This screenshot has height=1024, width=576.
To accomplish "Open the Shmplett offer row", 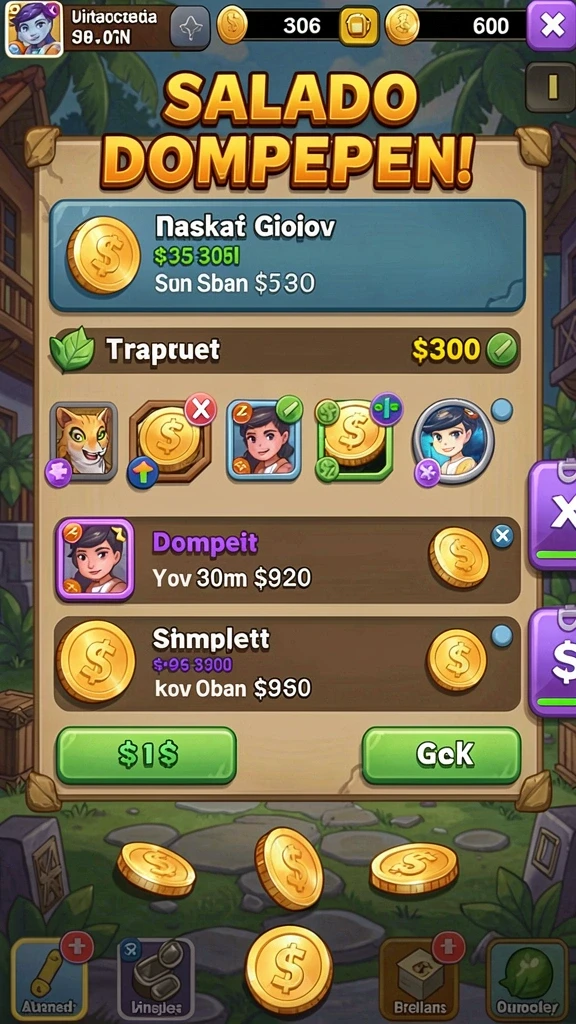I will click(x=287, y=664).
